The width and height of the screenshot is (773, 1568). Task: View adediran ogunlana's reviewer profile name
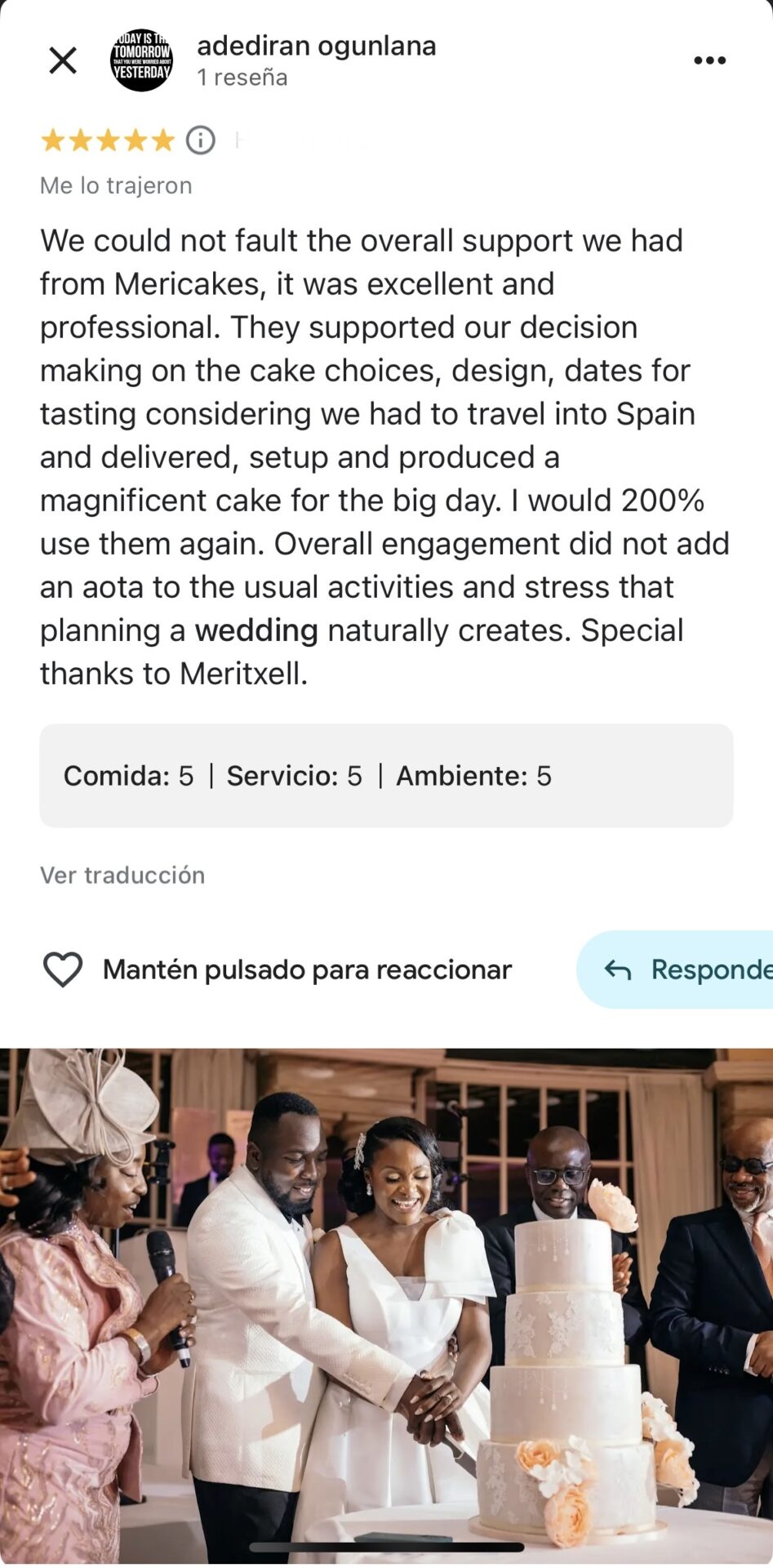click(316, 47)
